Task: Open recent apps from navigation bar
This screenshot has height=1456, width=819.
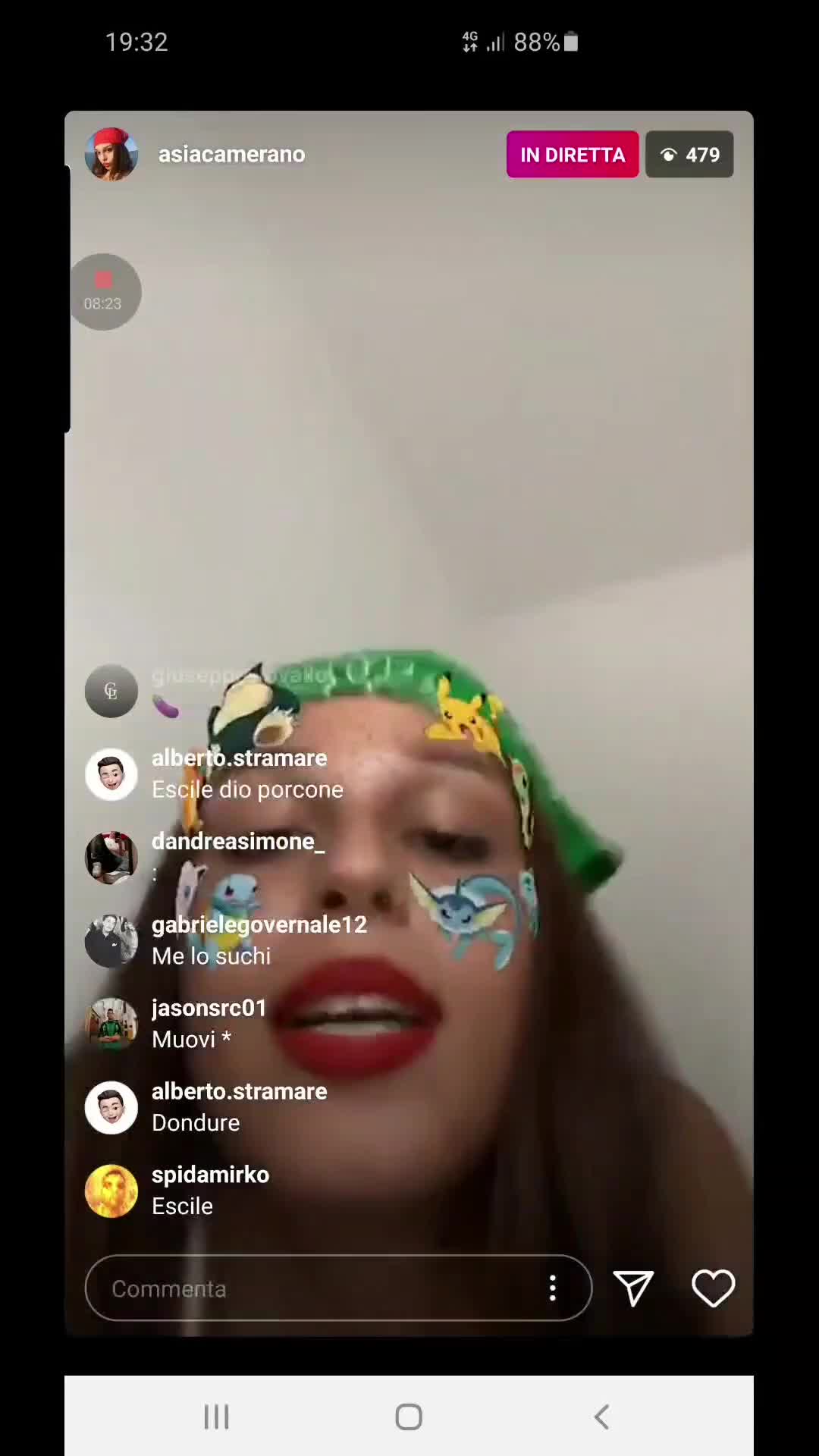Action: pyautogui.click(x=216, y=1417)
